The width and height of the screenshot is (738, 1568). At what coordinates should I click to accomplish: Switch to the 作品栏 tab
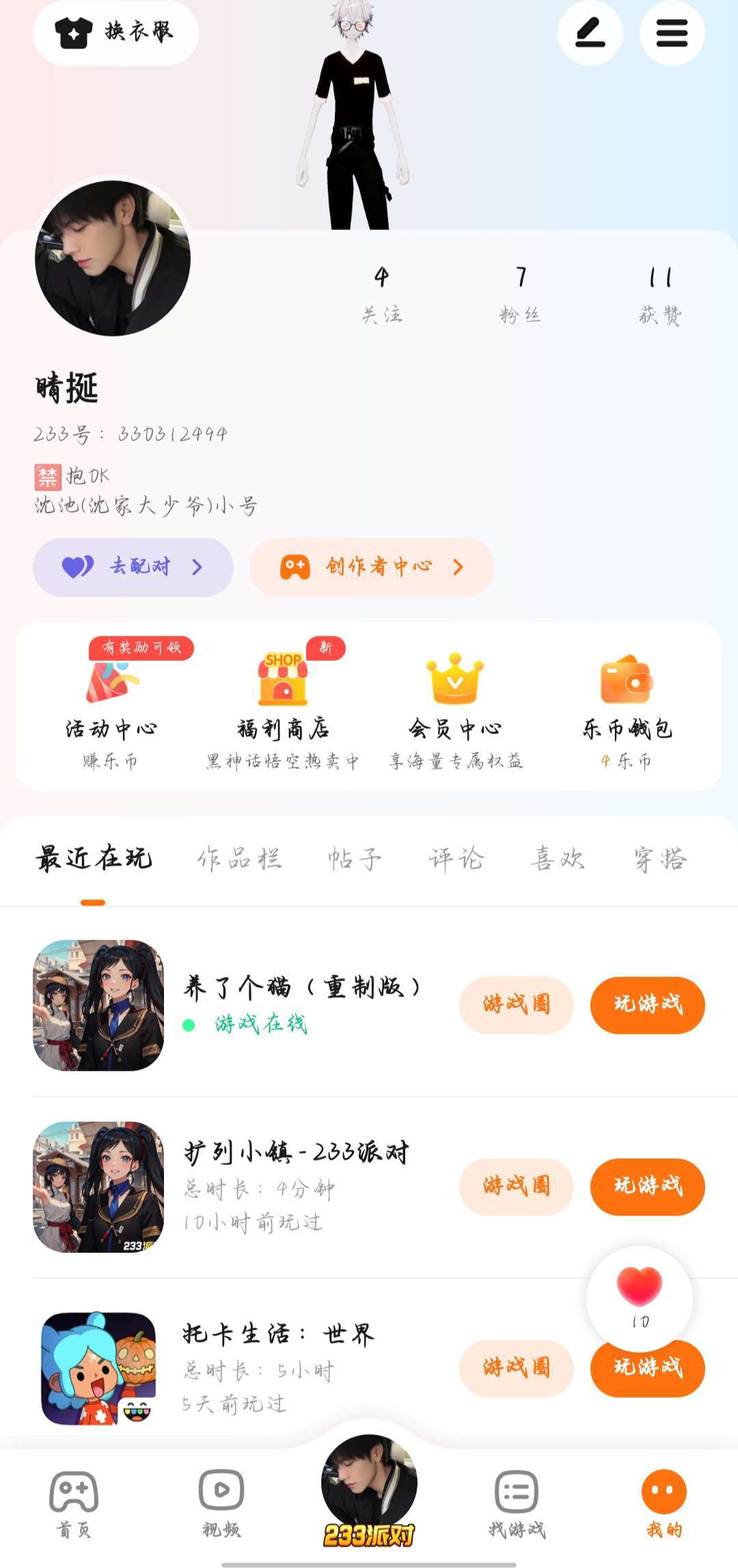click(x=239, y=858)
